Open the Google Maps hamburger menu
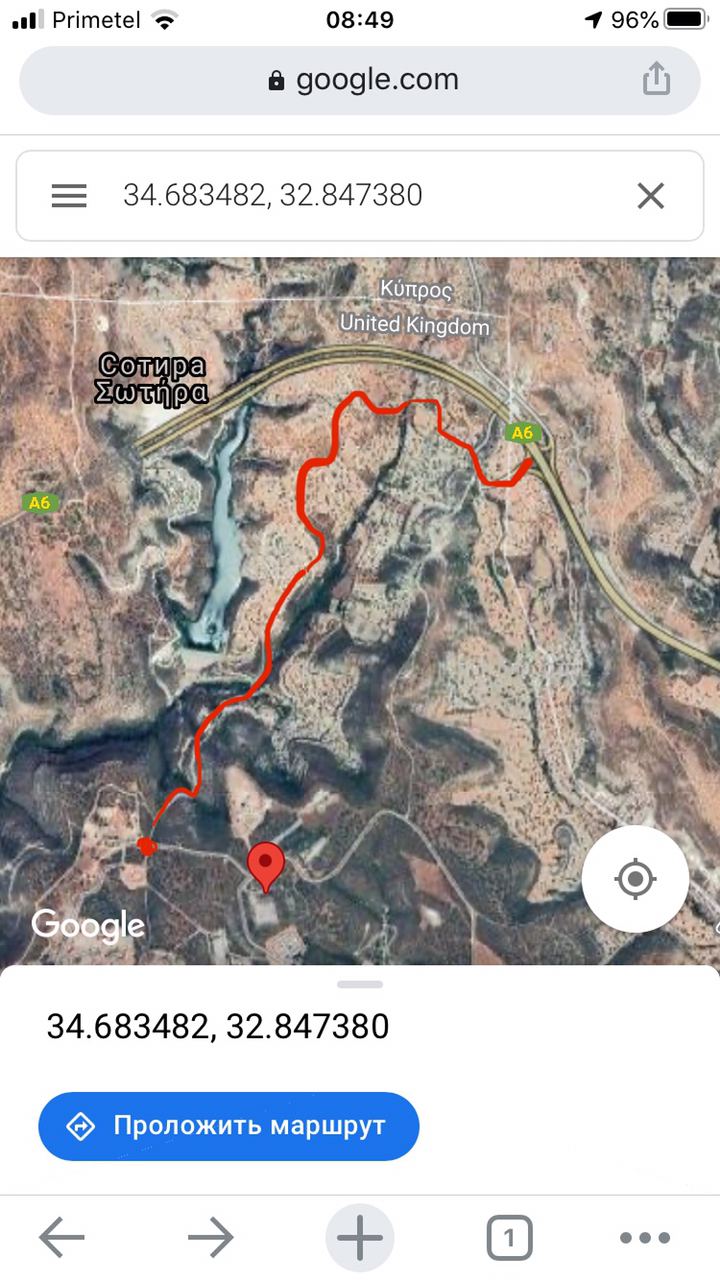 click(x=69, y=196)
